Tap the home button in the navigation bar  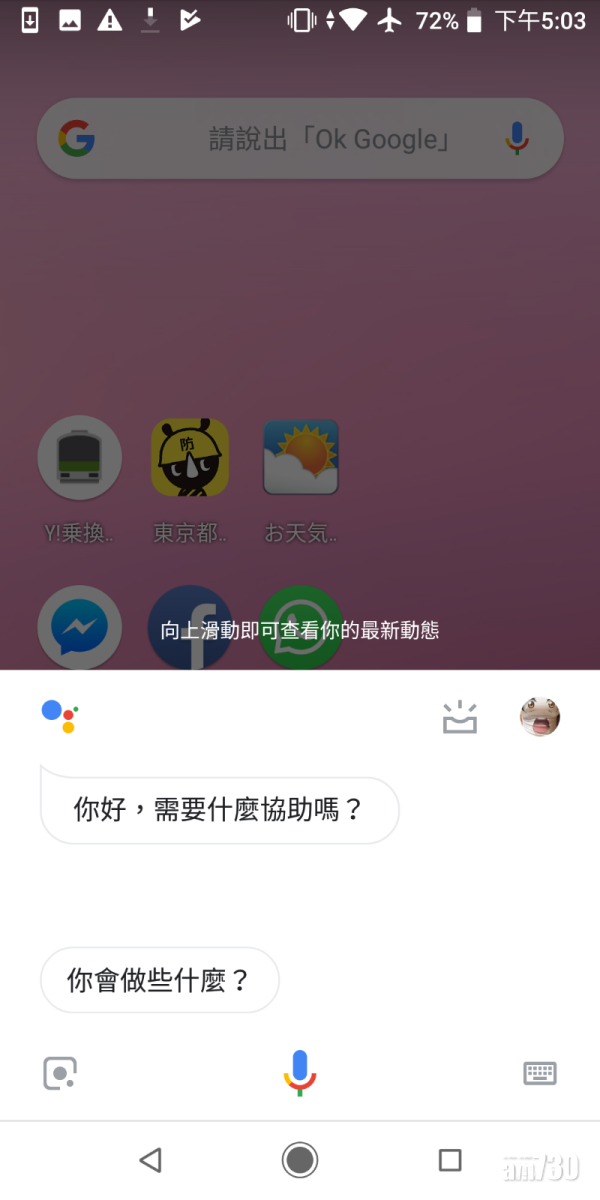click(x=299, y=1160)
